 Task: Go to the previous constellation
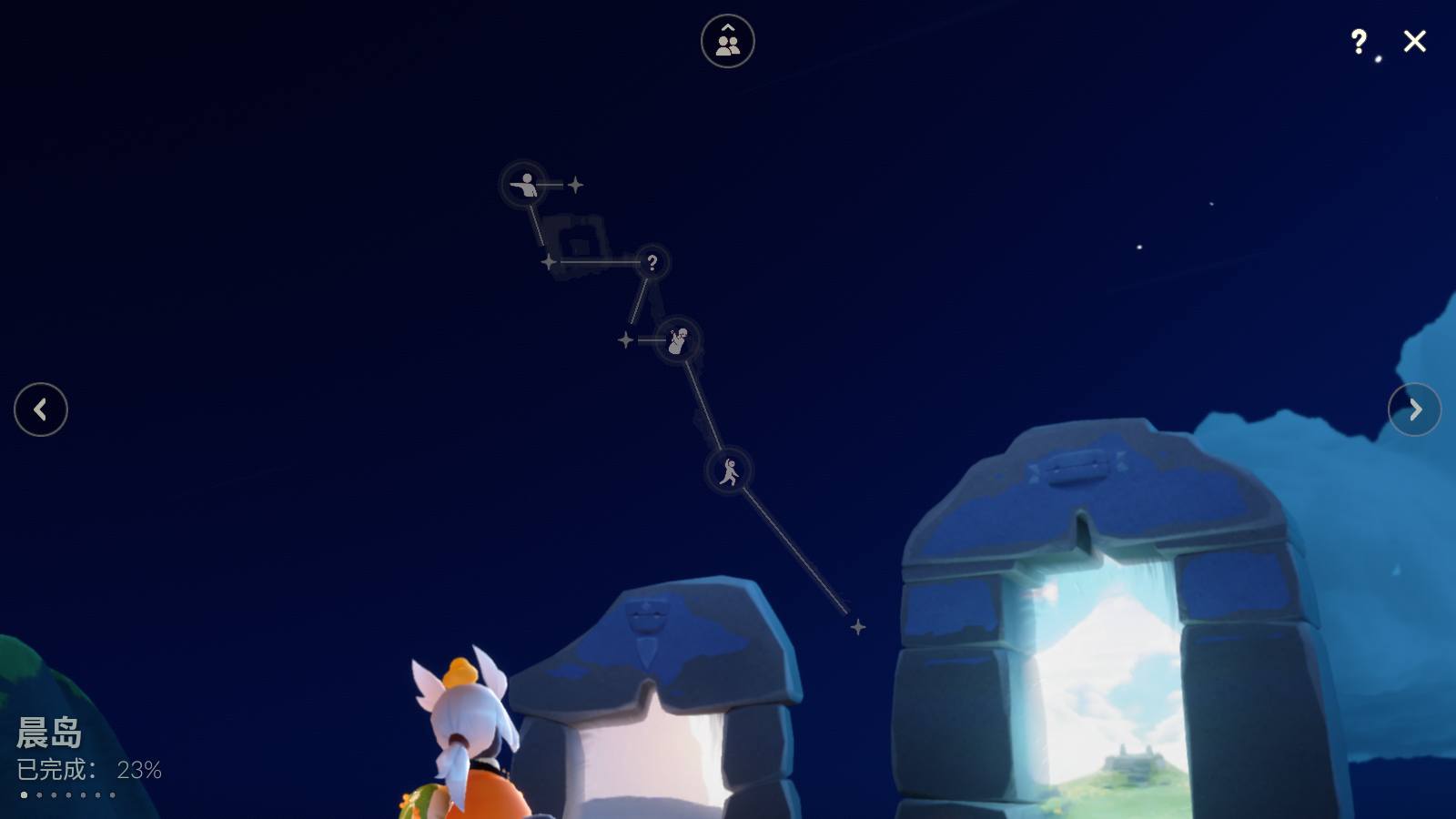click(x=41, y=409)
